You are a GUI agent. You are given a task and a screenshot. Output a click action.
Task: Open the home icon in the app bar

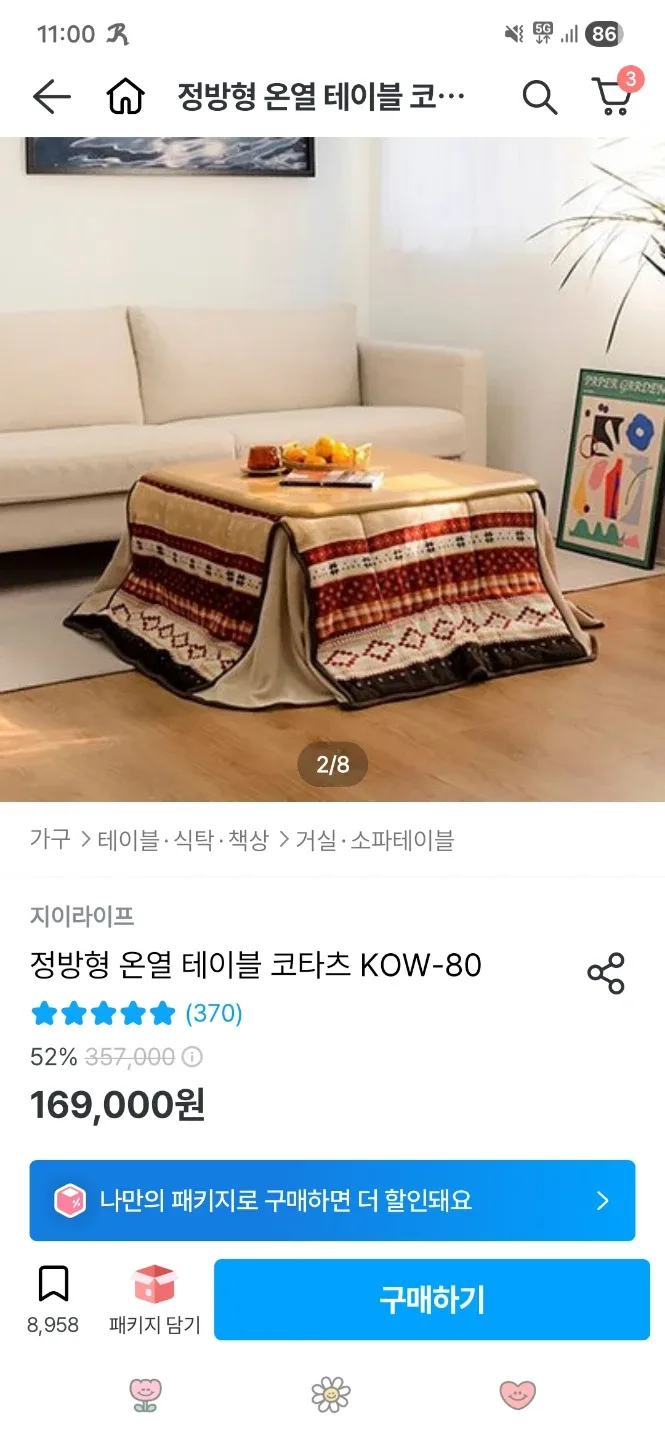[x=125, y=97]
